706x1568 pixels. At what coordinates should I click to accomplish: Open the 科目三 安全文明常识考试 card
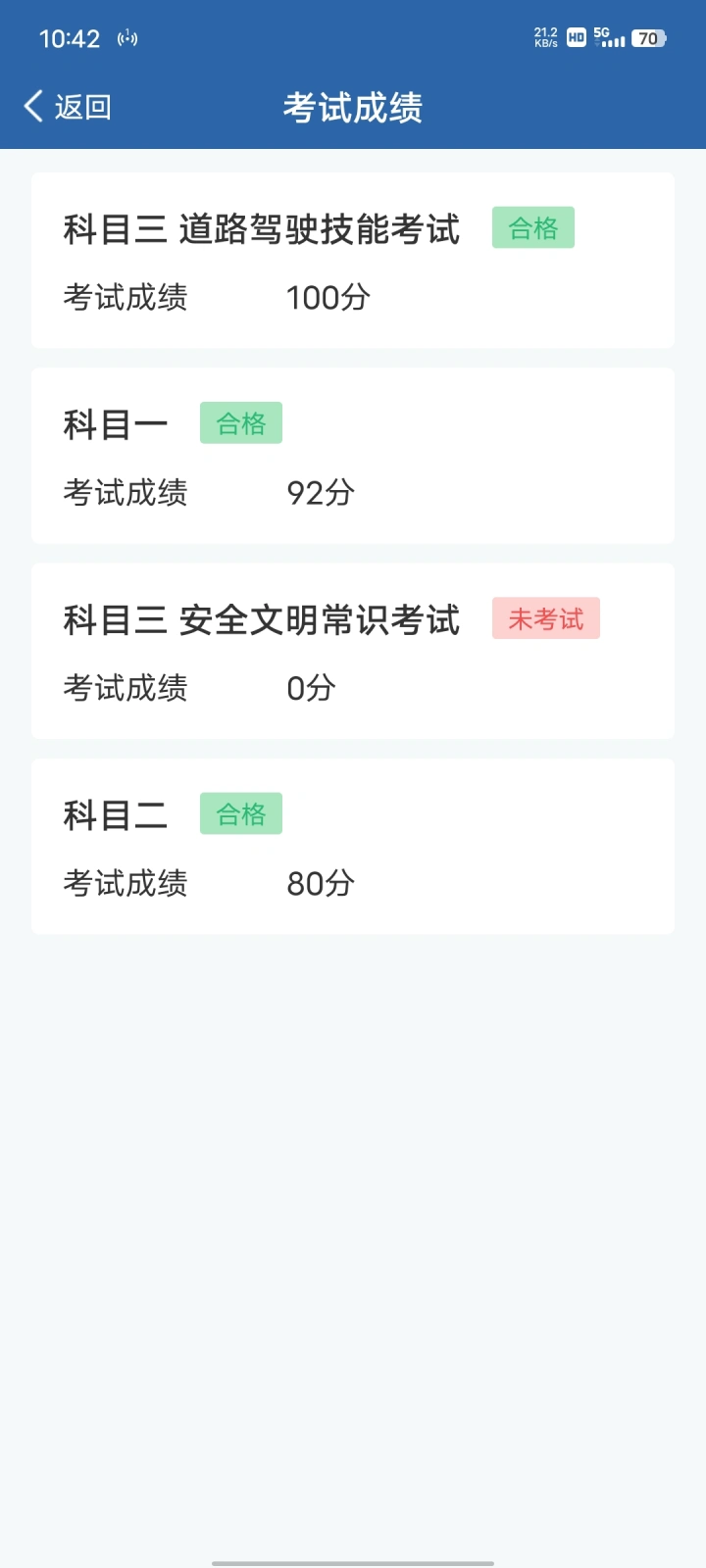tap(353, 651)
